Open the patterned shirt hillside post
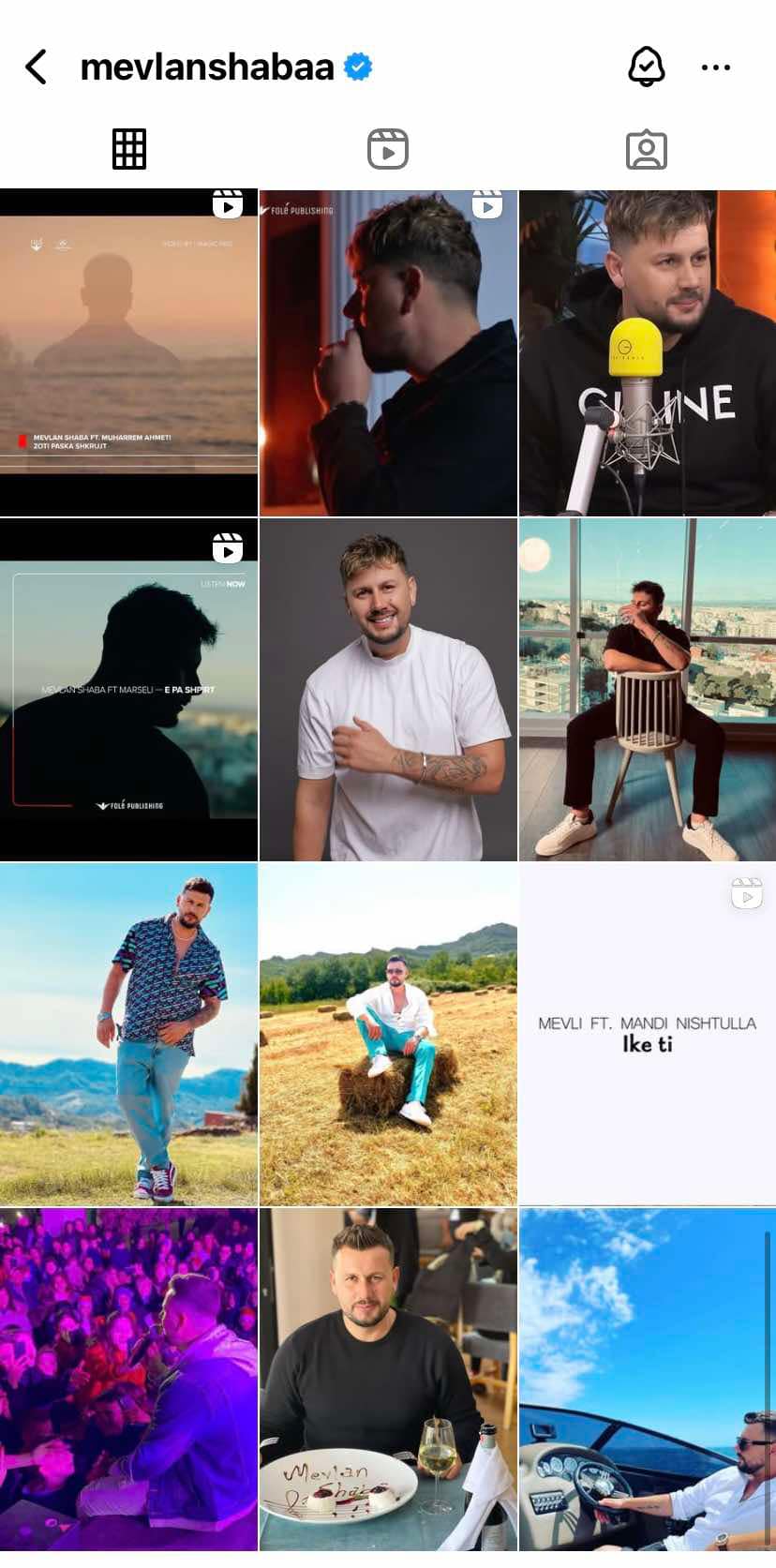This screenshot has height=1568, width=776. coord(128,1034)
